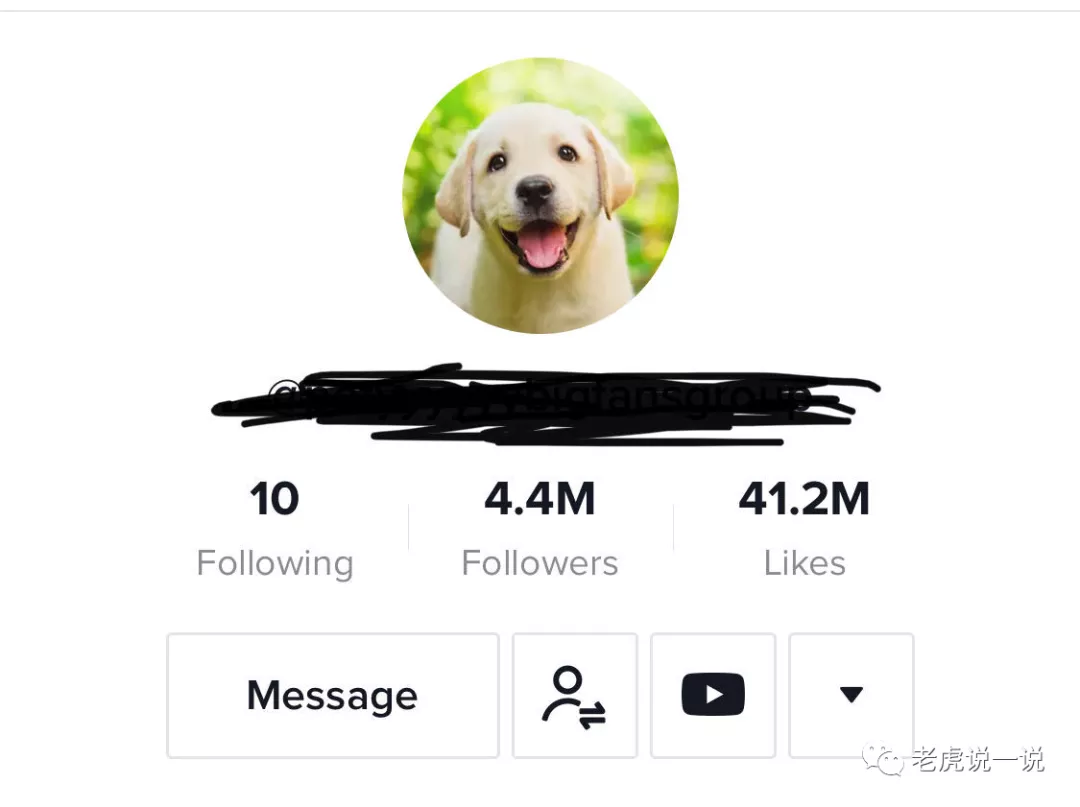
Task: Open the linked YouTube channel
Action: [x=712, y=695]
